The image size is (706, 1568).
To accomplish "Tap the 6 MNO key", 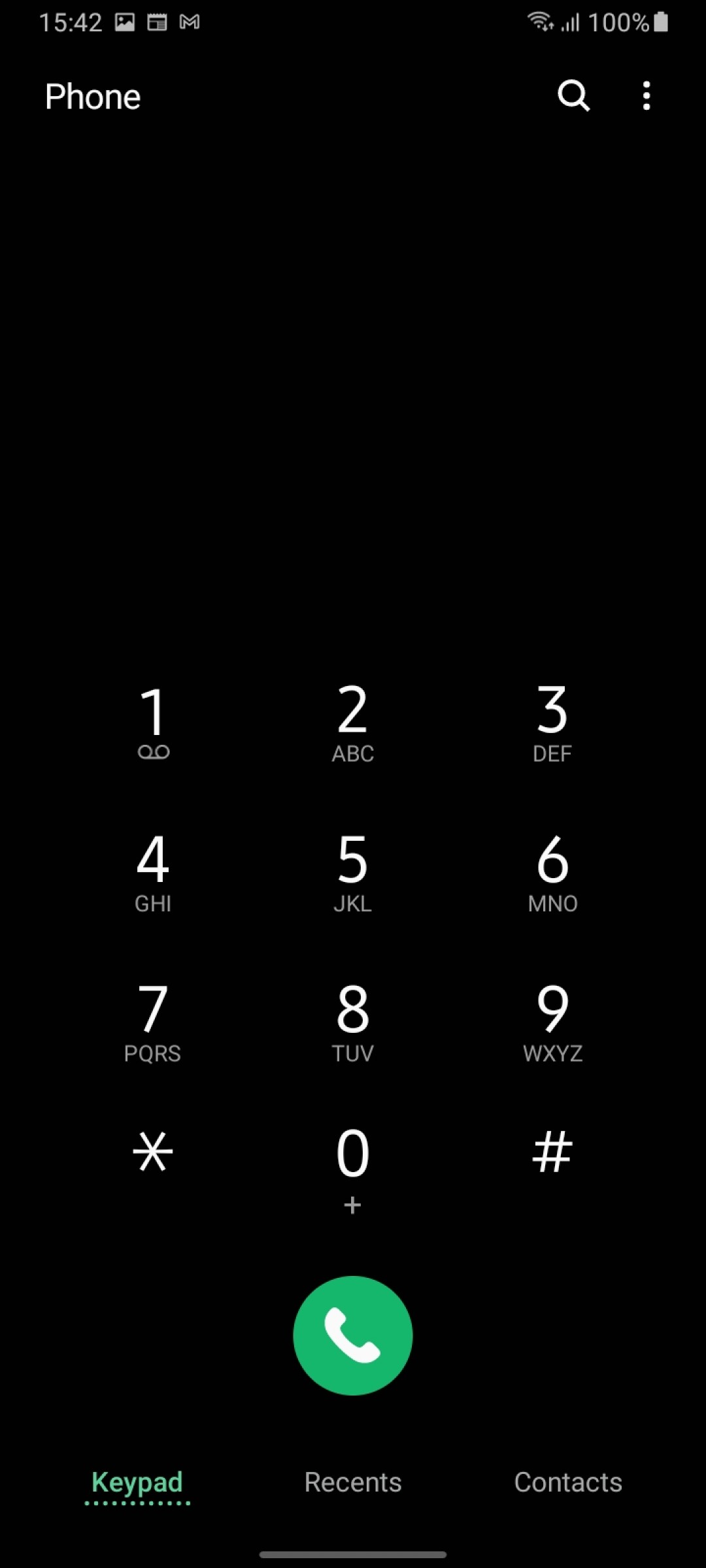I will [552, 874].
